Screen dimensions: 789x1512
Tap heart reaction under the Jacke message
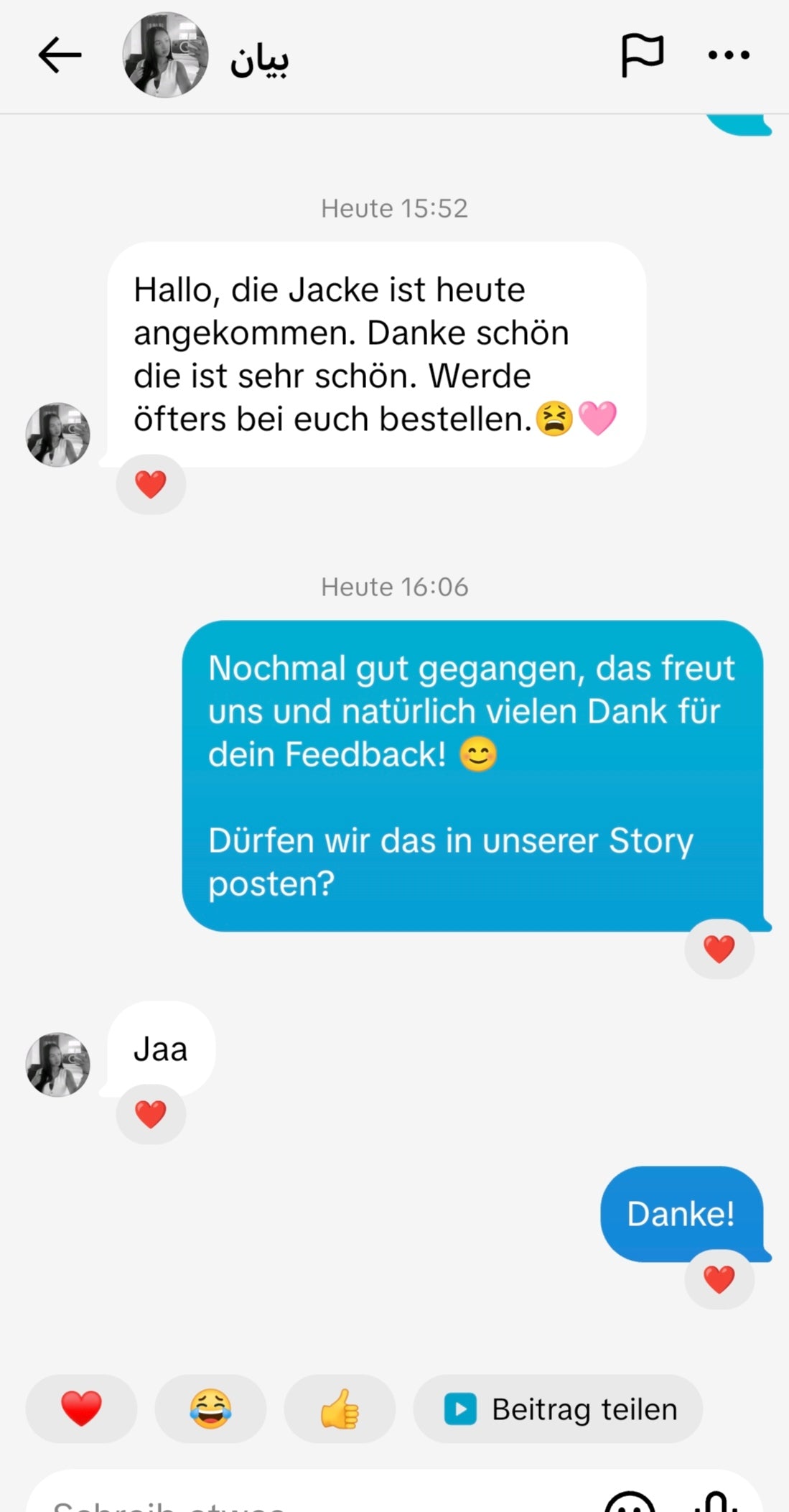click(x=151, y=485)
